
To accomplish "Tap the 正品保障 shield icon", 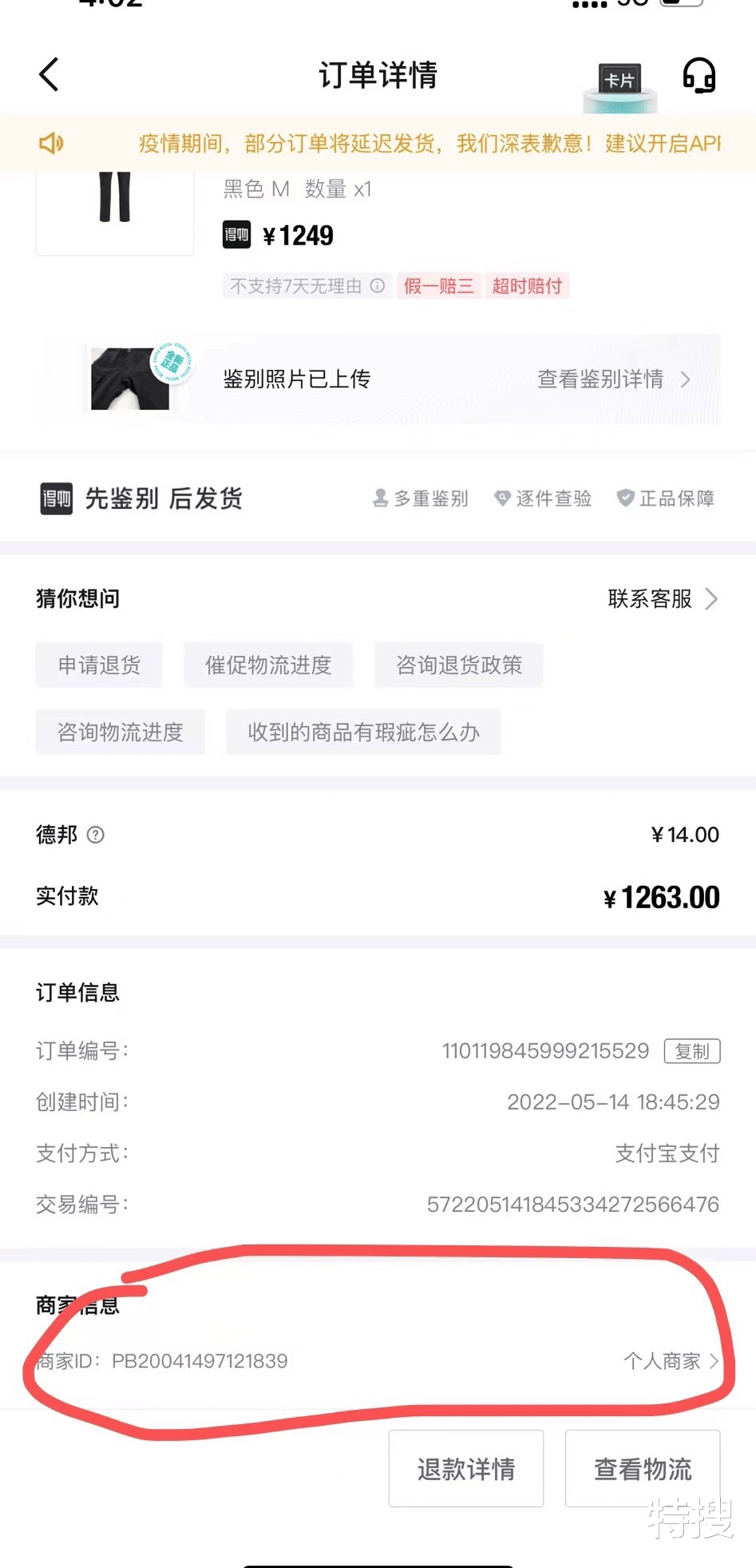I will [x=625, y=498].
